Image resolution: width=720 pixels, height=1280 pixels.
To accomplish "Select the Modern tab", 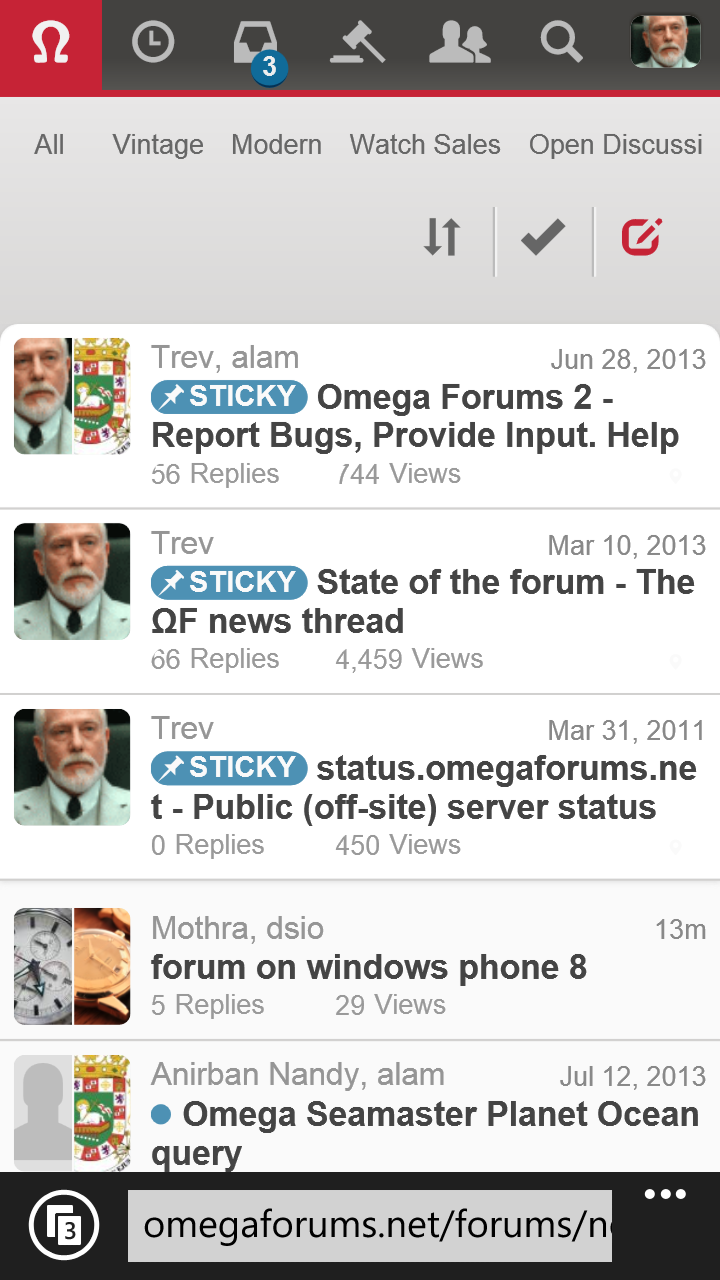I will tap(276, 145).
